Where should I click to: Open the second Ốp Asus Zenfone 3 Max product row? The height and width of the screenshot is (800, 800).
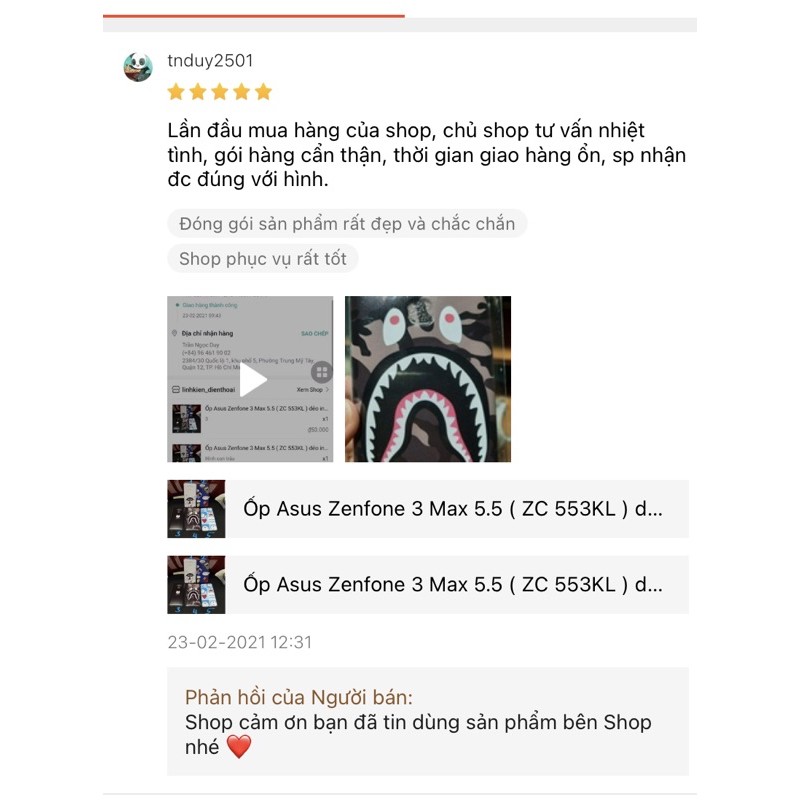[x=428, y=585]
